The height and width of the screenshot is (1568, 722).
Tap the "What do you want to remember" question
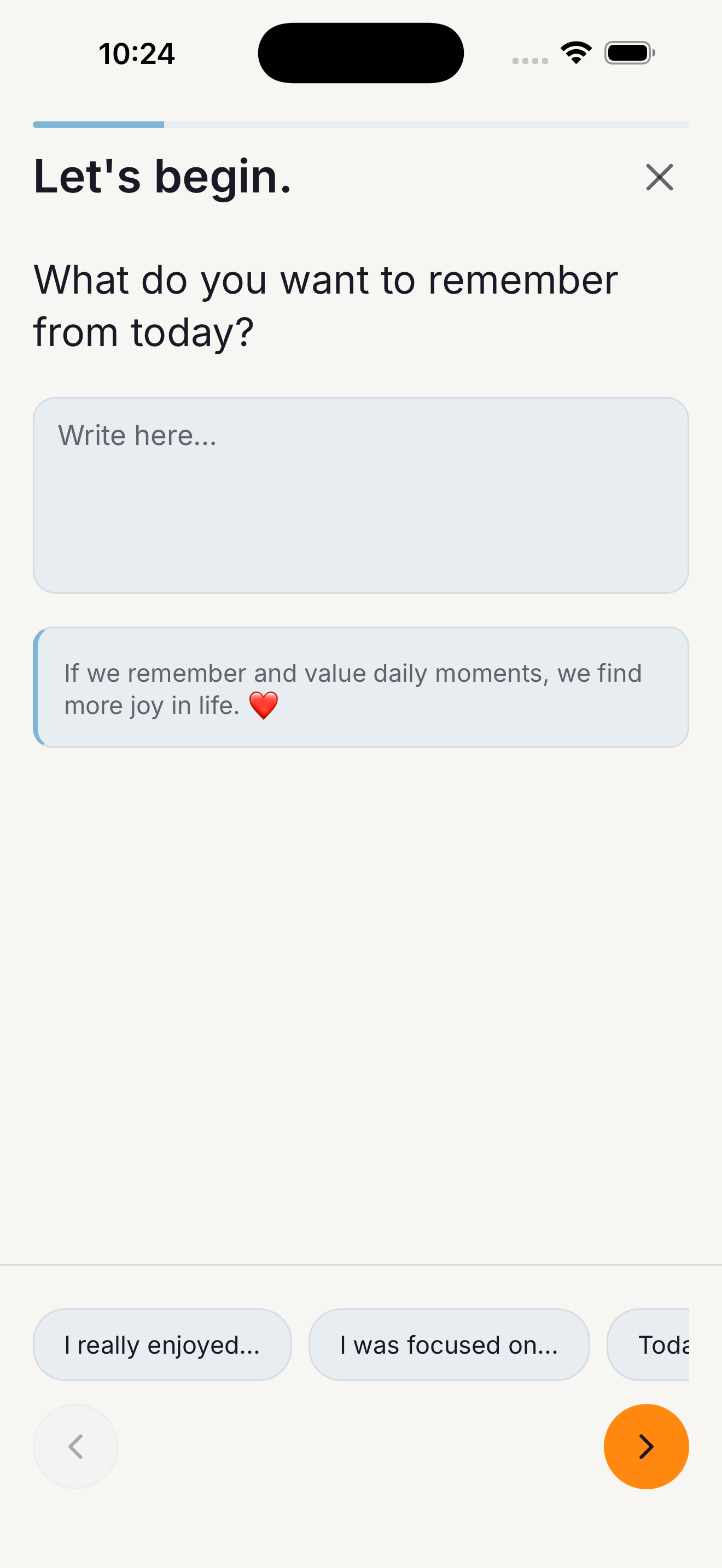tap(324, 279)
